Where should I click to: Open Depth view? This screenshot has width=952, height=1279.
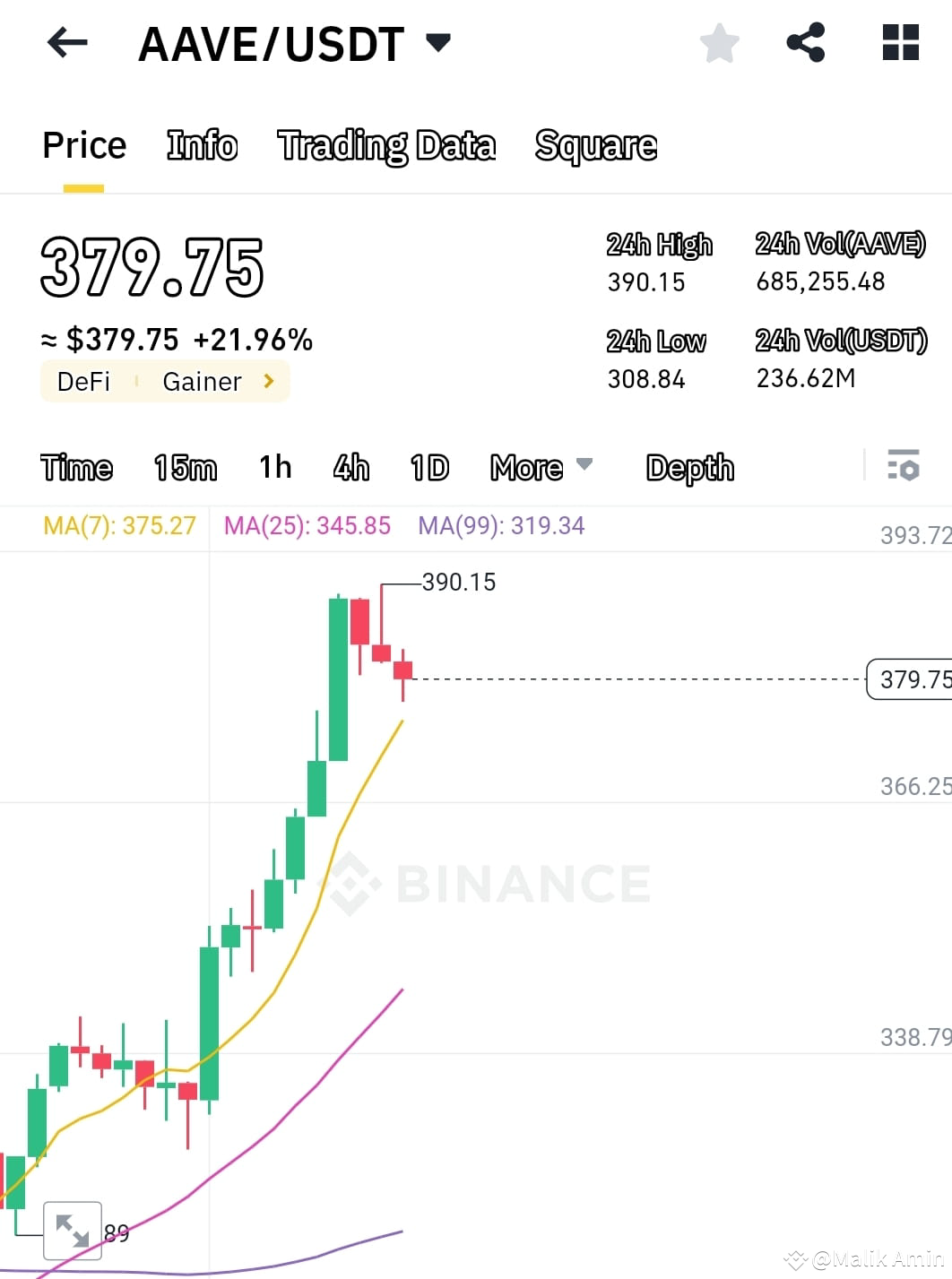coord(688,467)
